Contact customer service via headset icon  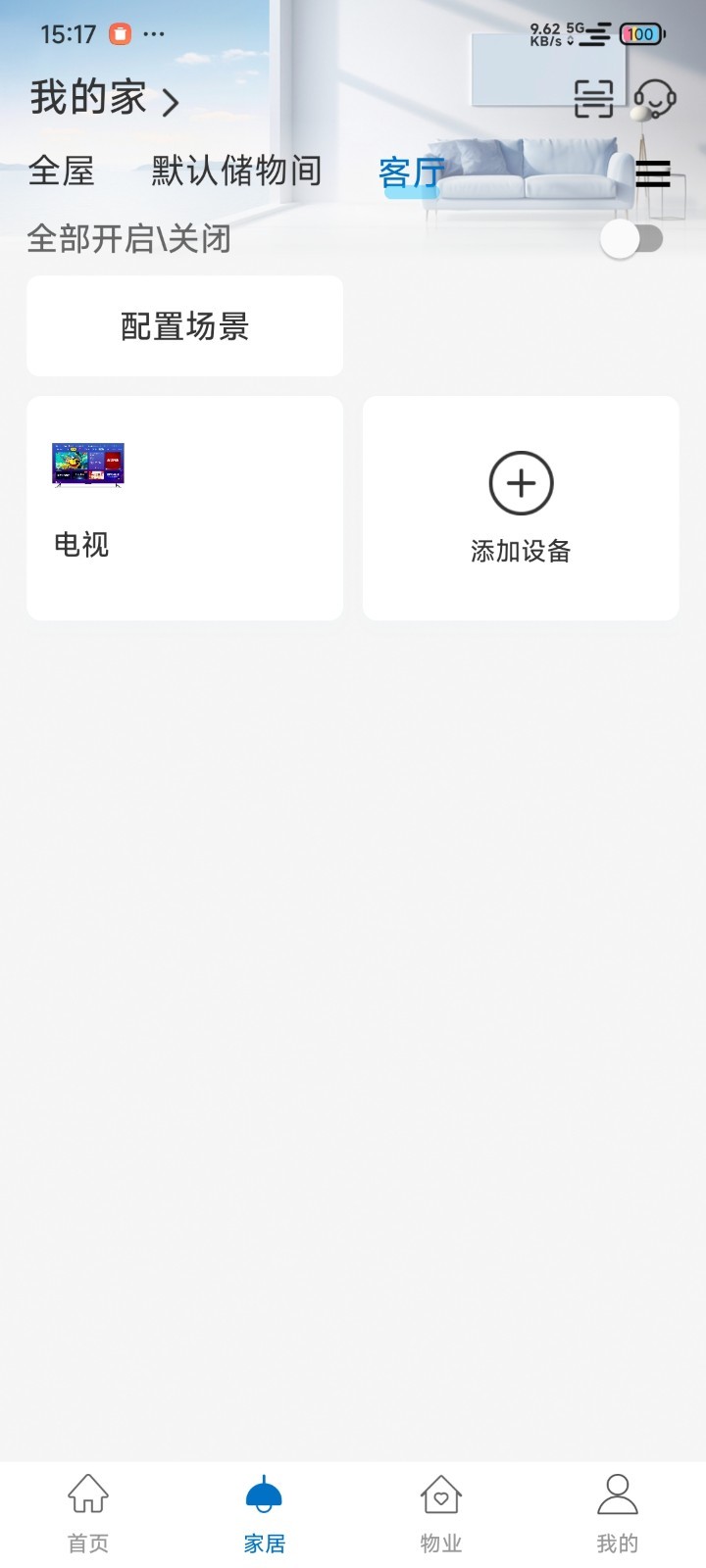(654, 98)
